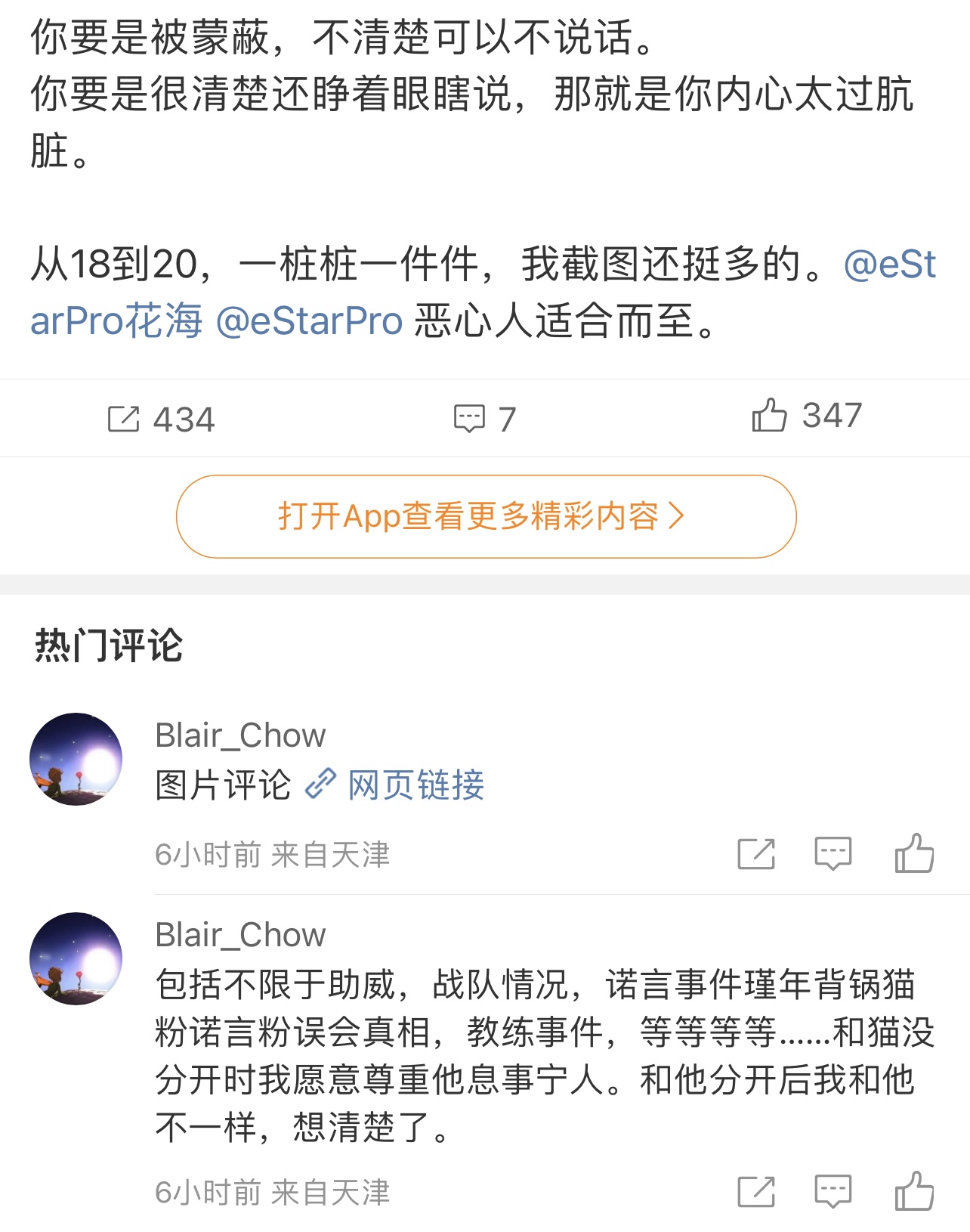Toggle a like on the post with the thumbs-up
970x1232 pixels.
[769, 416]
